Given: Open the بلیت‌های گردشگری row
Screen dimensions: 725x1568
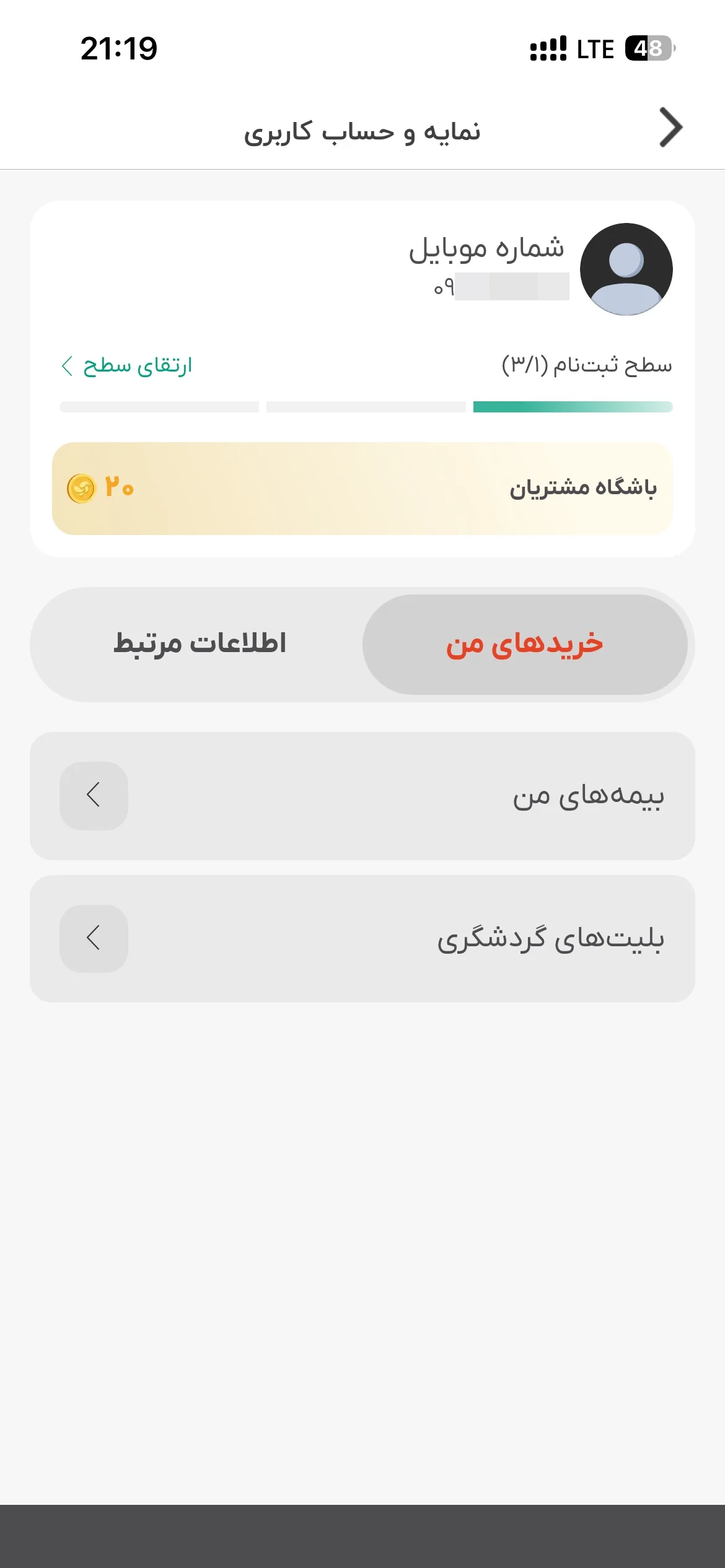Looking at the screenshot, I should click(362, 939).
